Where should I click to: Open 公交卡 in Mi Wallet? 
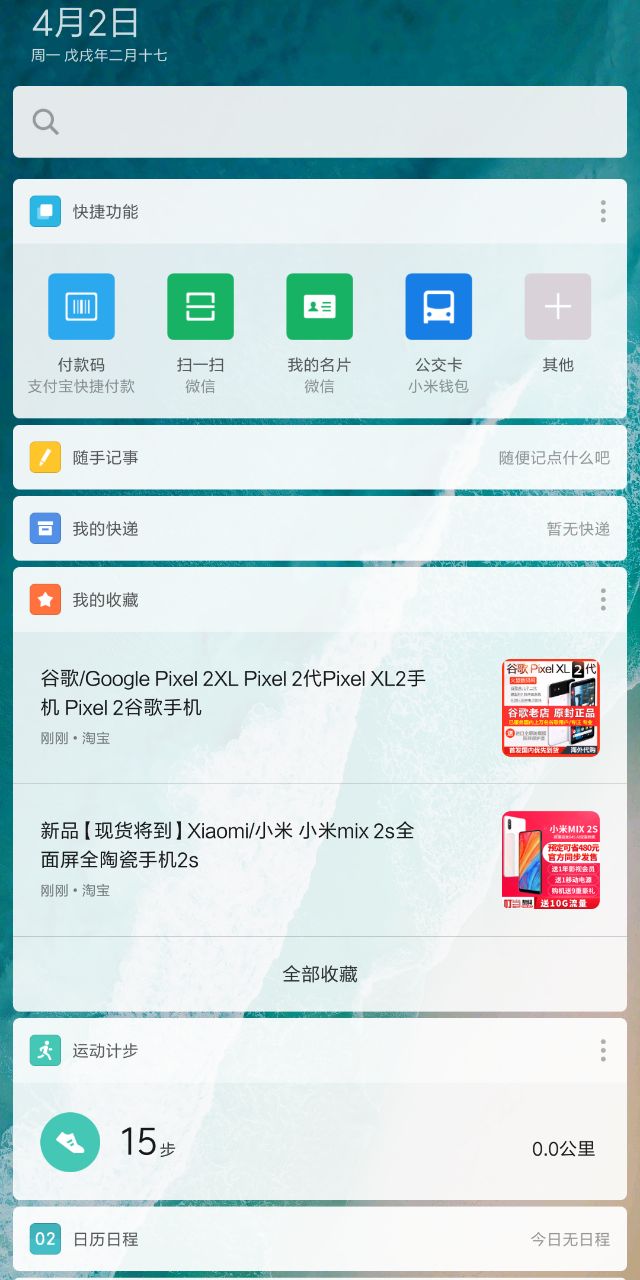tap(438, 308)
